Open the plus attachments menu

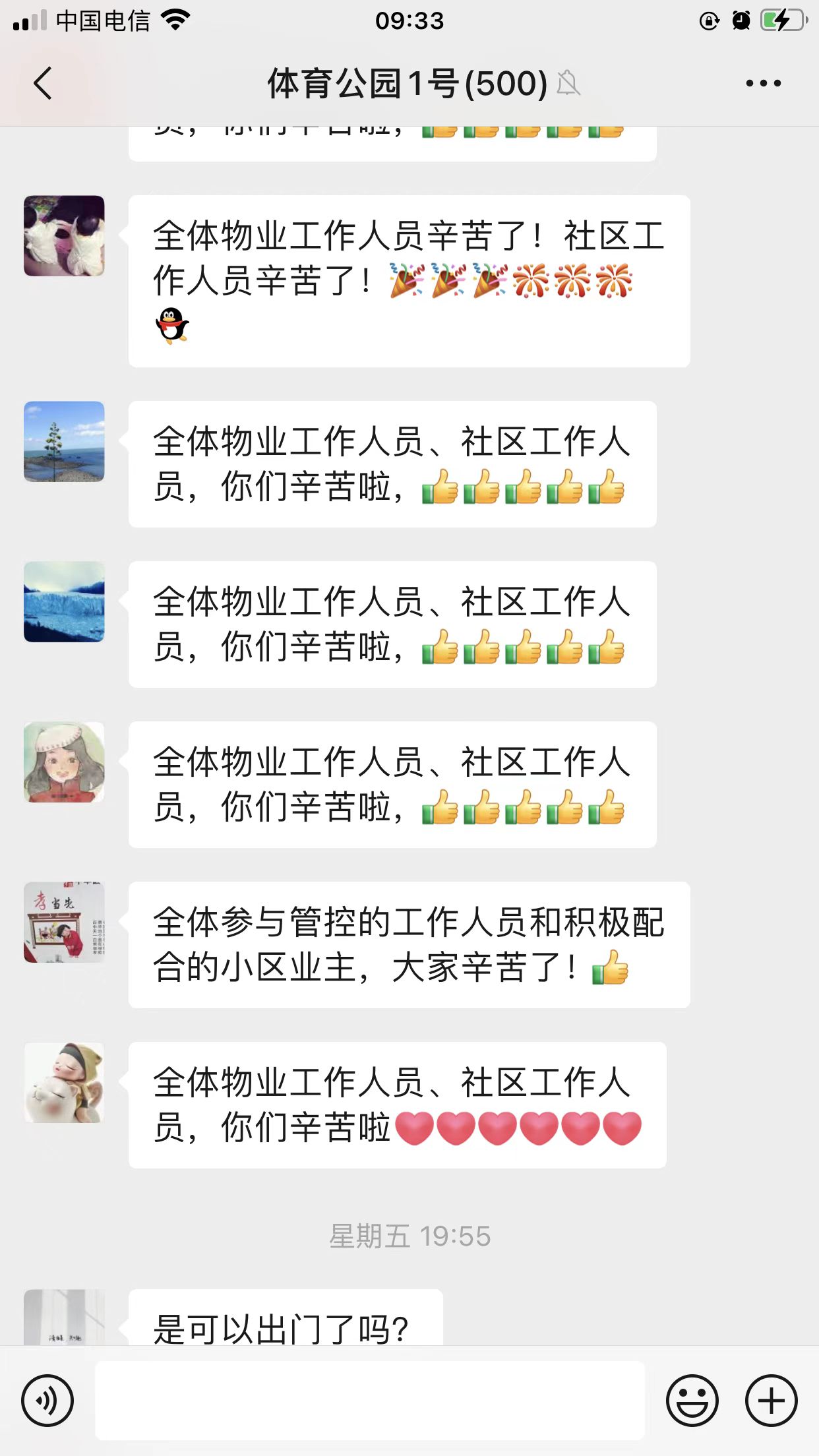[771, 1400]
